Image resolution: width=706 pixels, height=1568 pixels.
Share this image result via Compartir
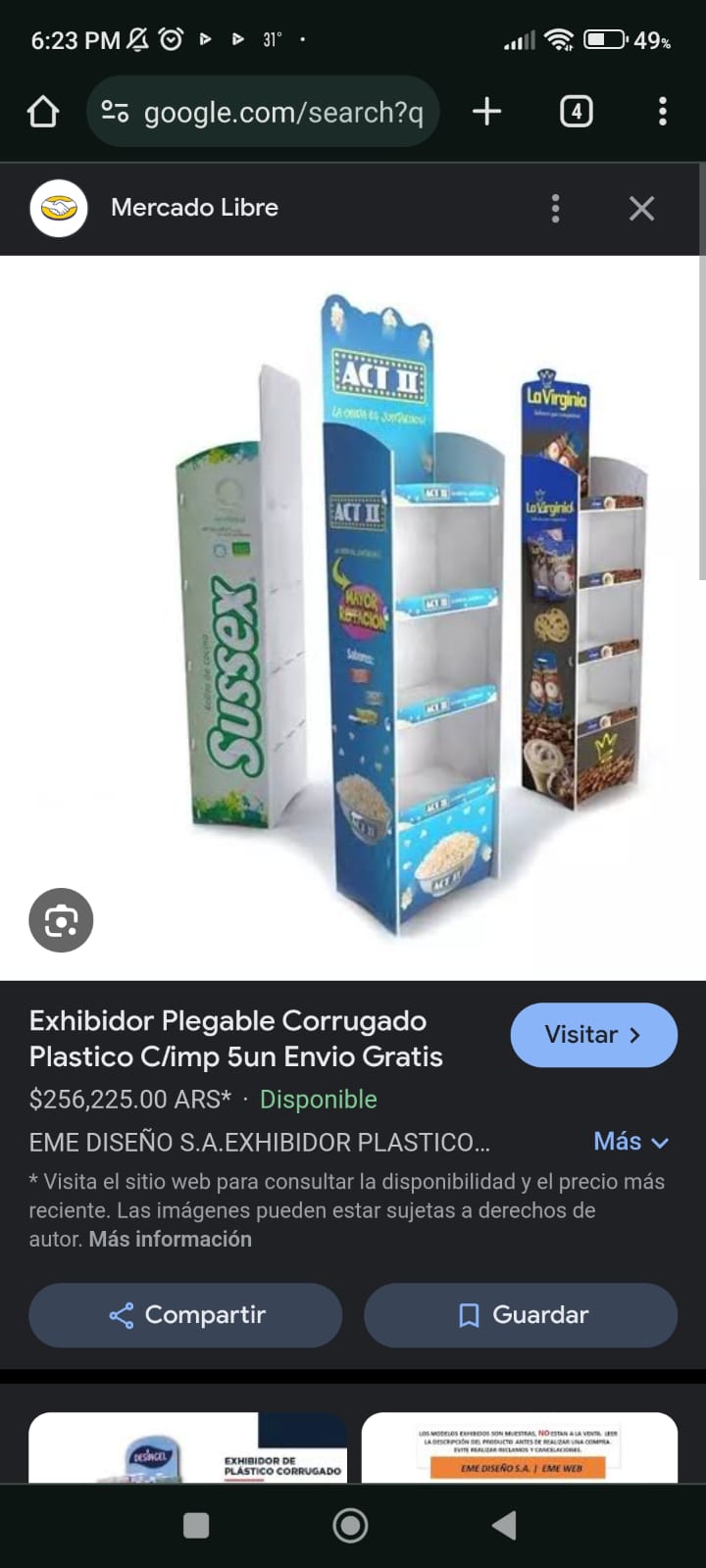coord(185,1315)
